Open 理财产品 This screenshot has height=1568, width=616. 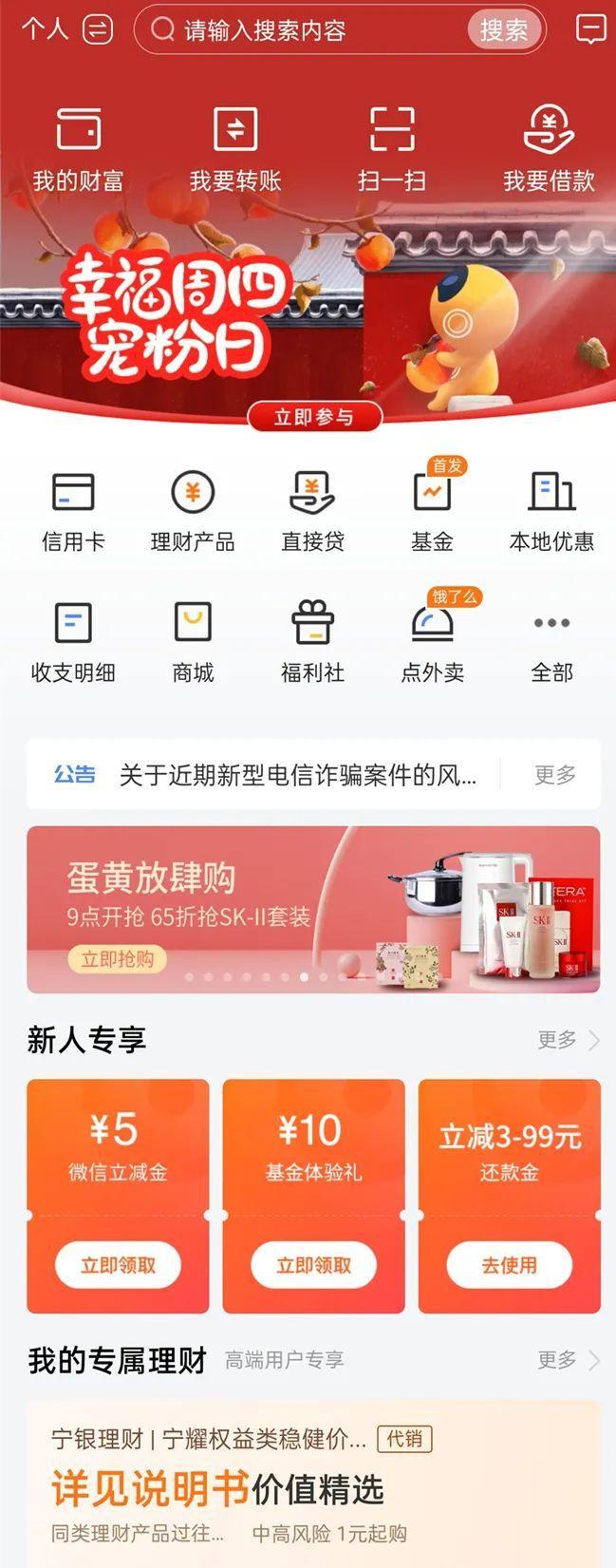click(x=193, y=512)
